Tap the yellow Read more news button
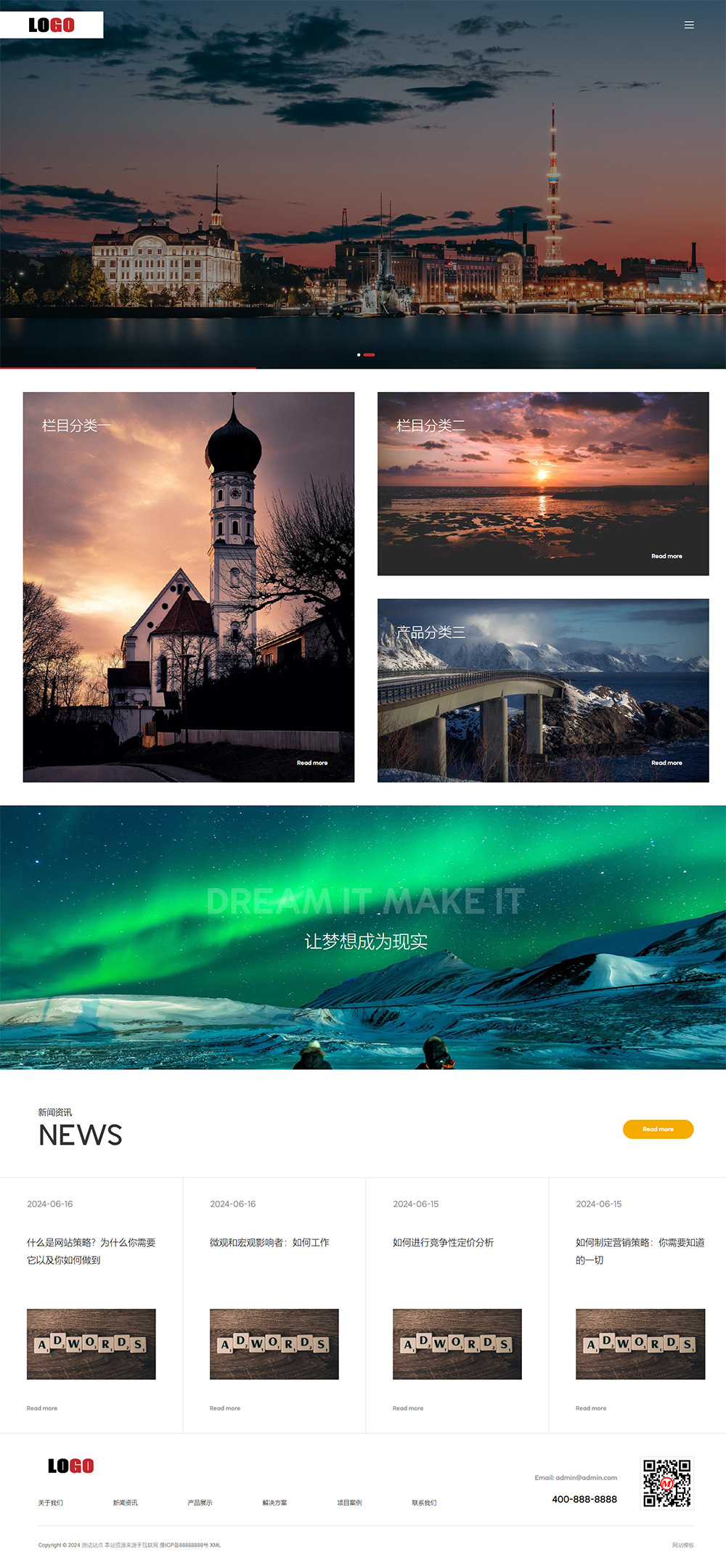This screenshot has width=726, height=1568. tap(658, 1129)
